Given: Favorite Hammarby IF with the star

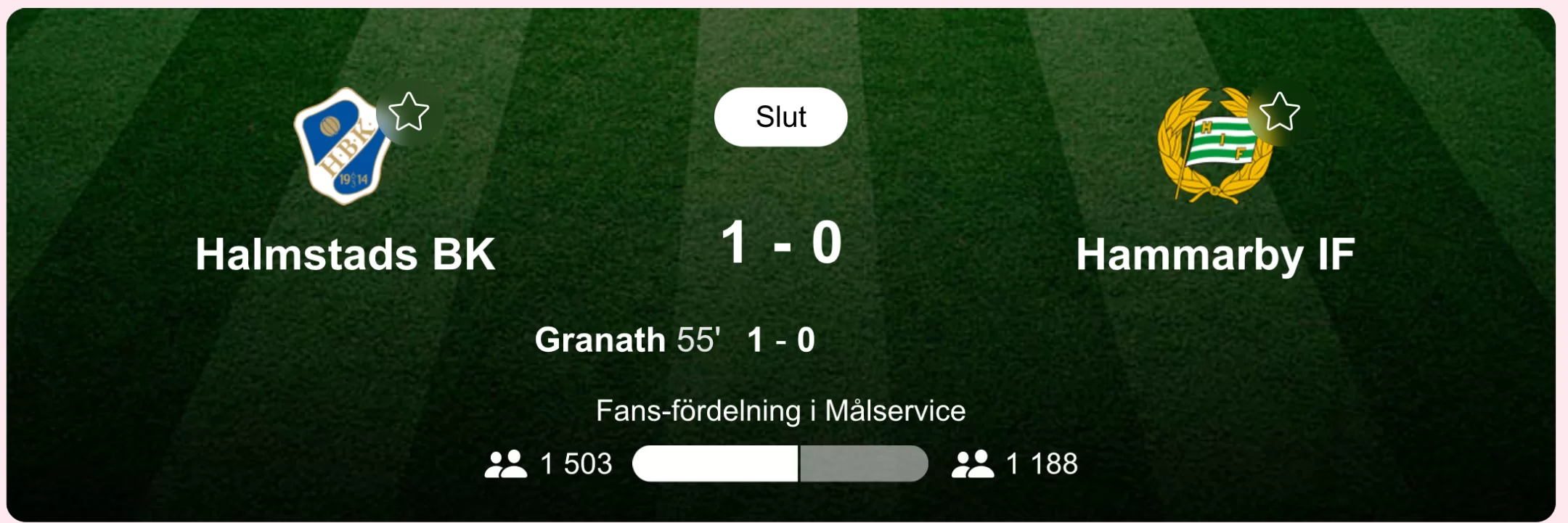Looking at the screenshot, I should point(1279,112).
